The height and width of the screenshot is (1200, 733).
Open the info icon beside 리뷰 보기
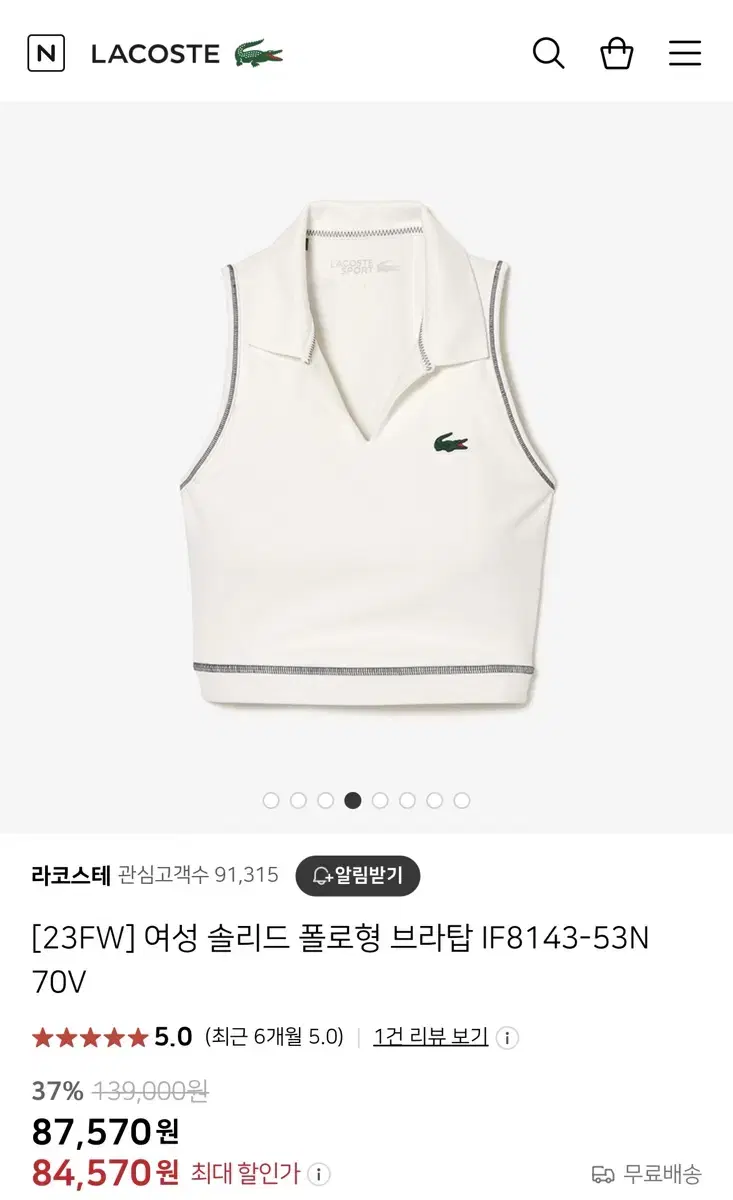click(x=508, y=1037)
